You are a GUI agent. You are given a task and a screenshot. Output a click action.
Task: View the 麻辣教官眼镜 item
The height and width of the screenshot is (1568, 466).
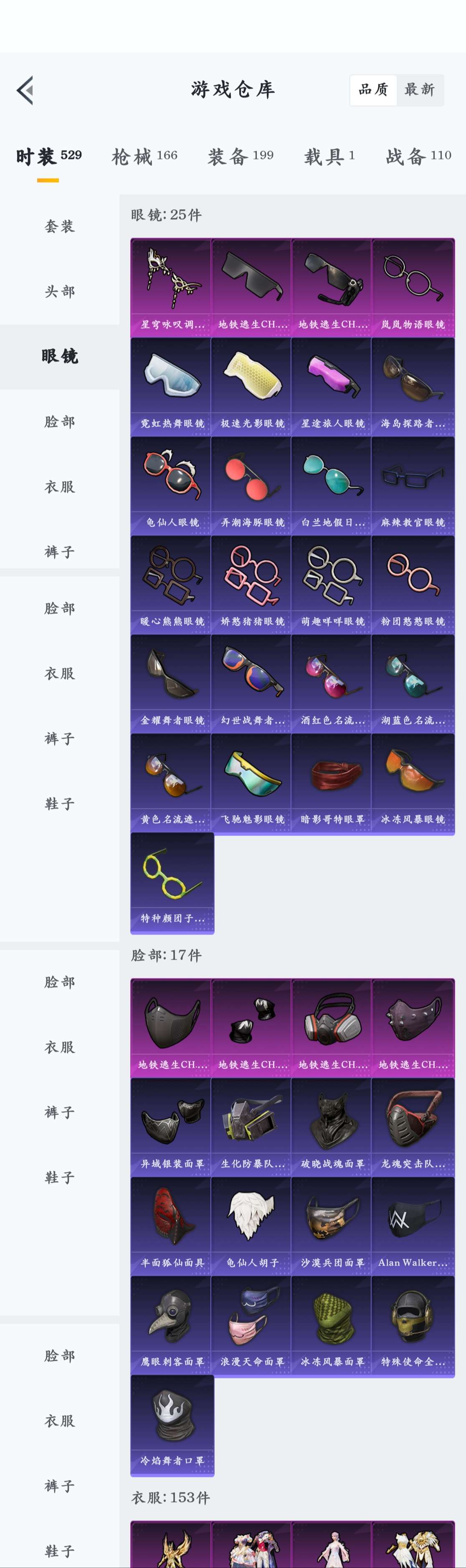[x=413, y=485]
